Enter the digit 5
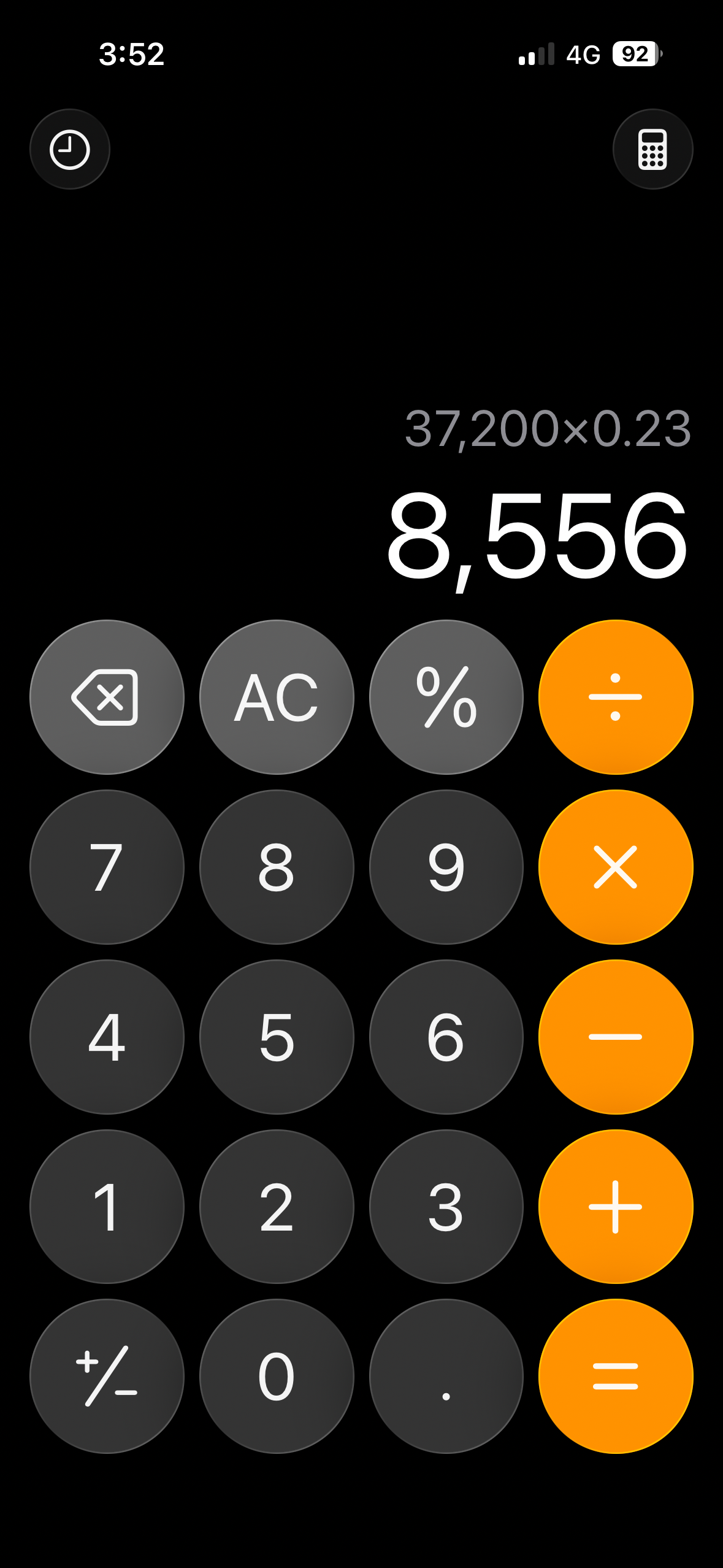Image resolution: width=723 pixels, height=1568 pixels. pos(277,1037)
